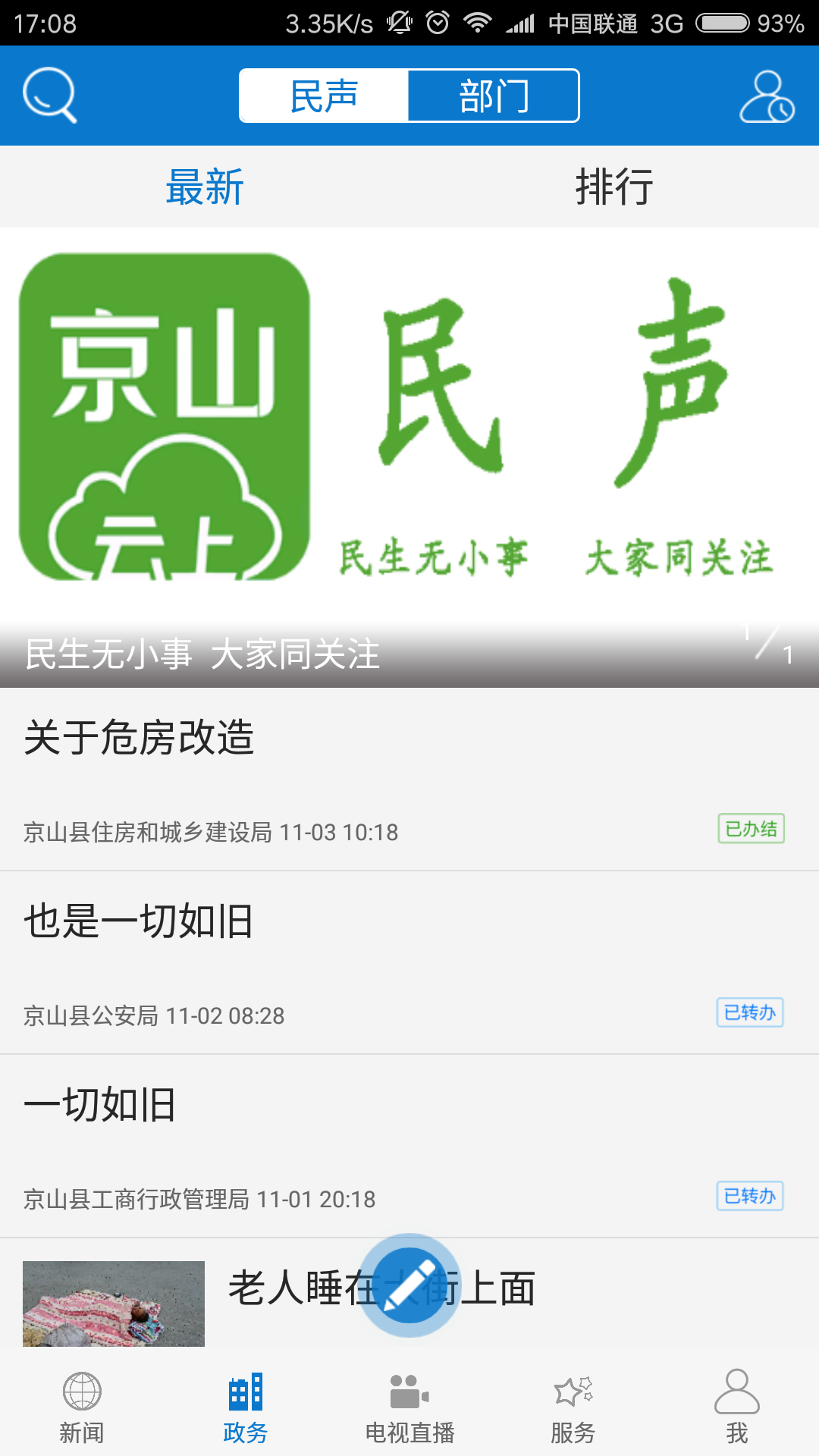819x1456 pixels.
Task: Compose a new post with the pencil button
Action: click(x=409, y=1285)
